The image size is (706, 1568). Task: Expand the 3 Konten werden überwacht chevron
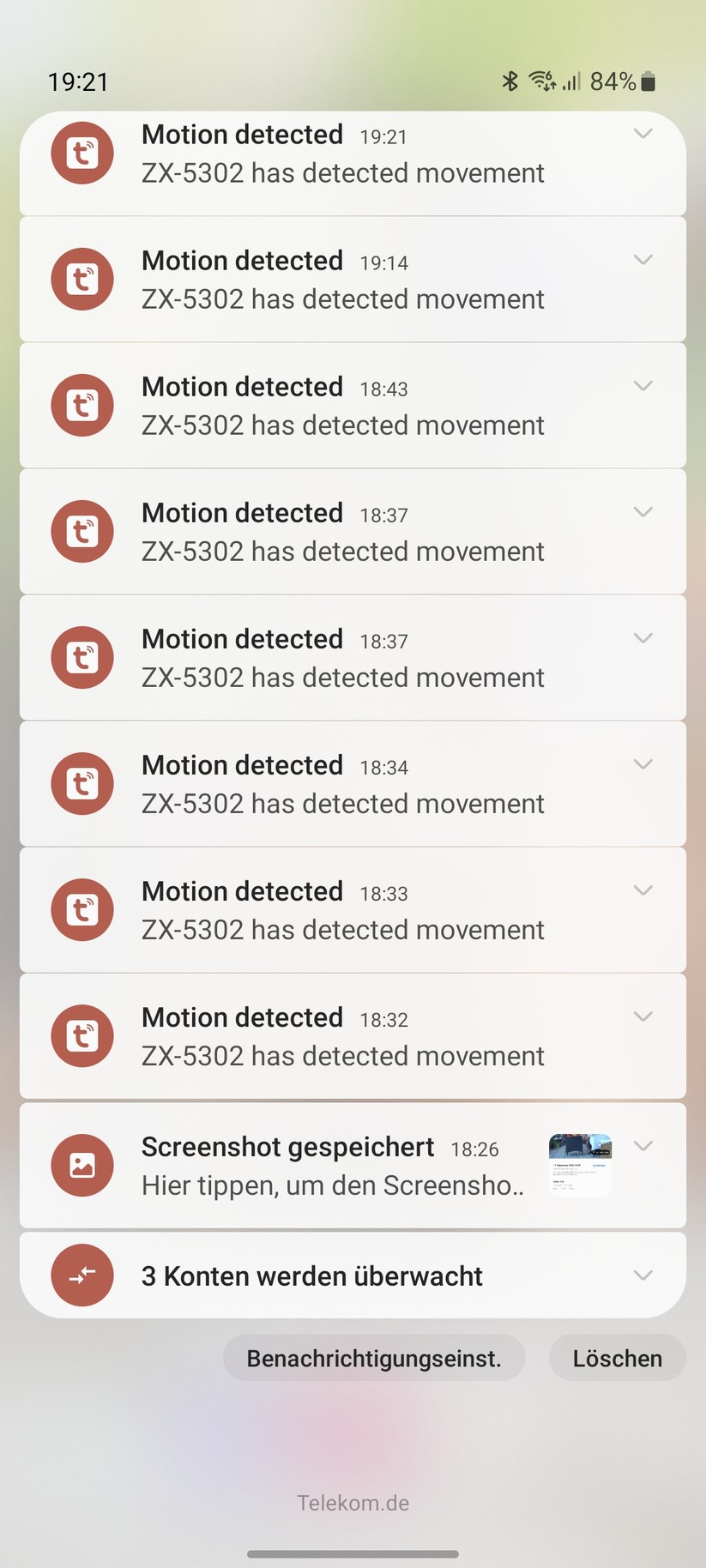[643, 1276]
